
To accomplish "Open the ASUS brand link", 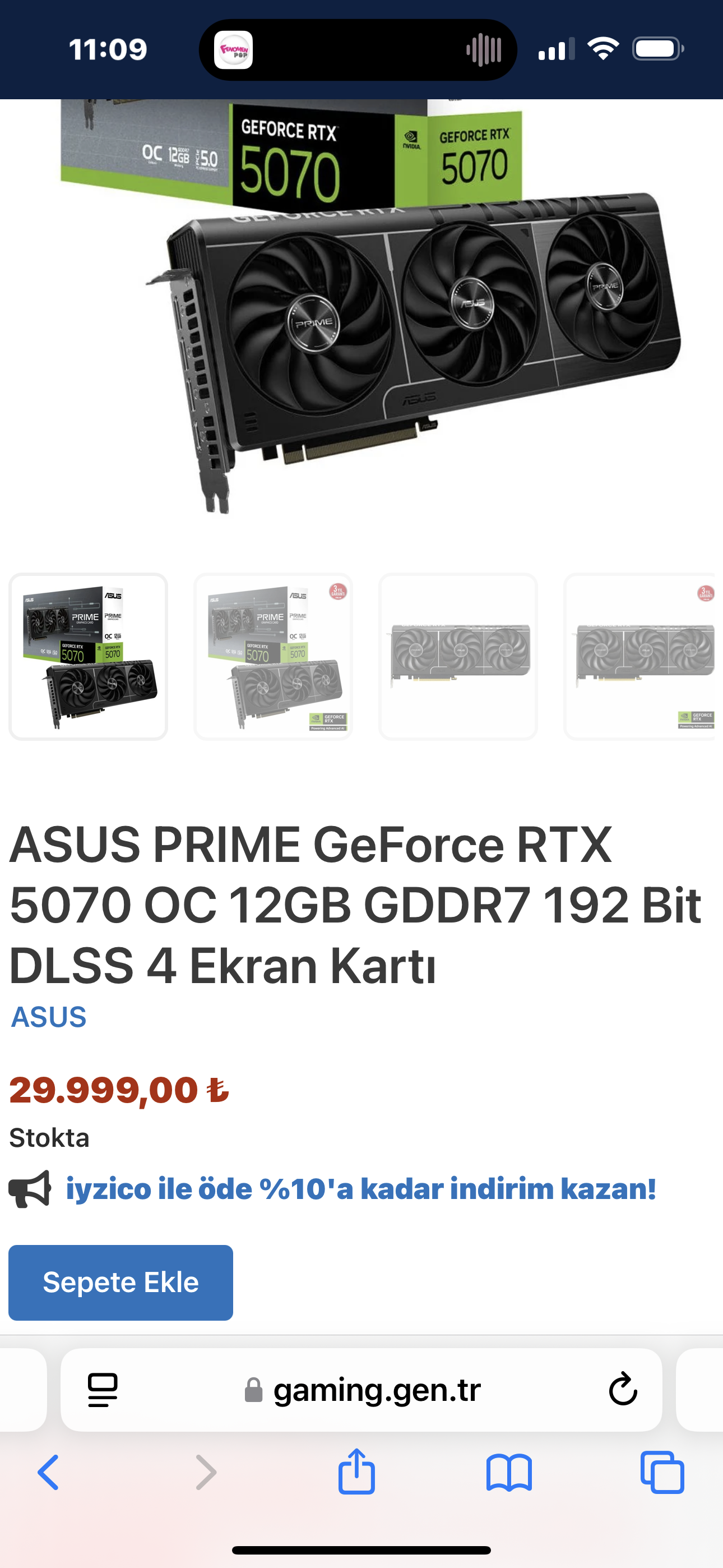I will click(49, 1017).
